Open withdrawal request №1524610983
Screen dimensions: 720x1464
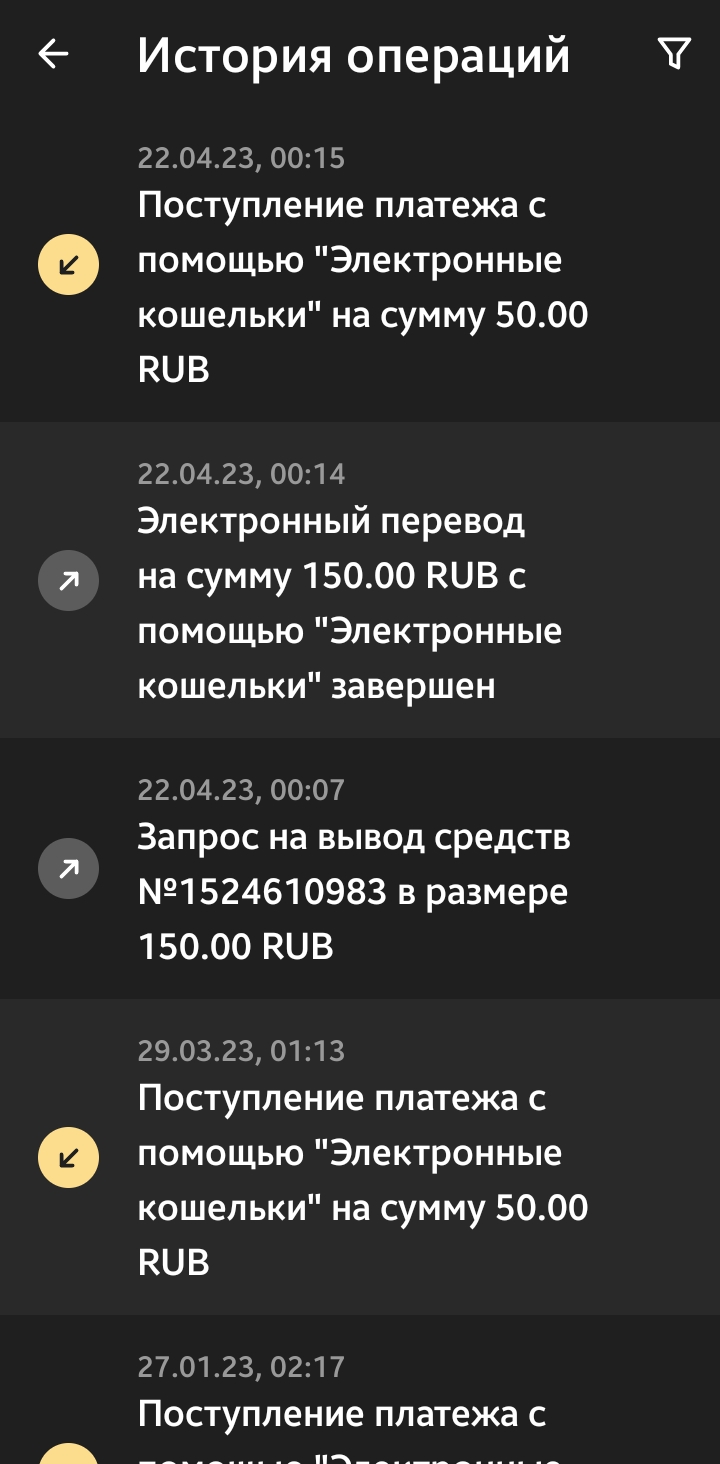tap(360, 868)
